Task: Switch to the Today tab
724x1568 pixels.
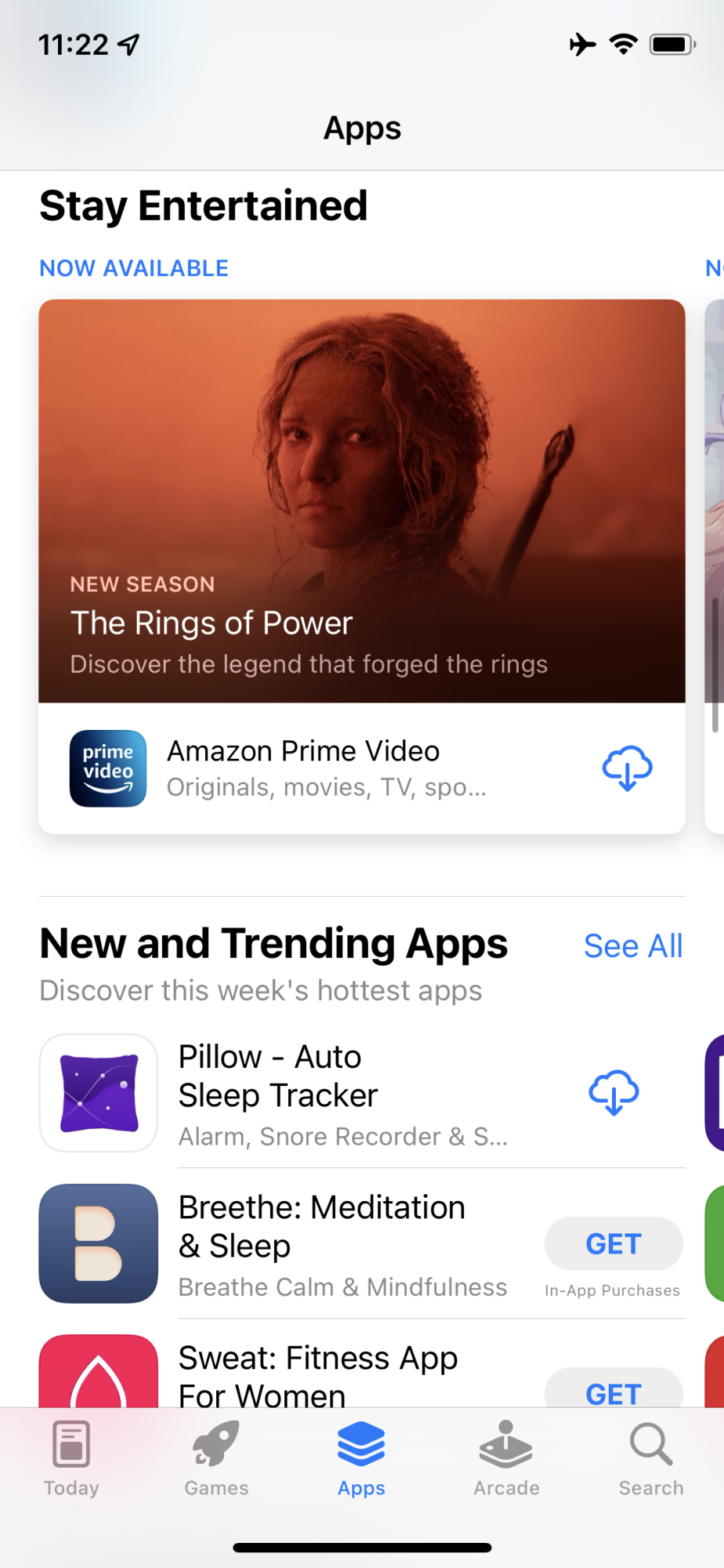Action: point(71,1458)
